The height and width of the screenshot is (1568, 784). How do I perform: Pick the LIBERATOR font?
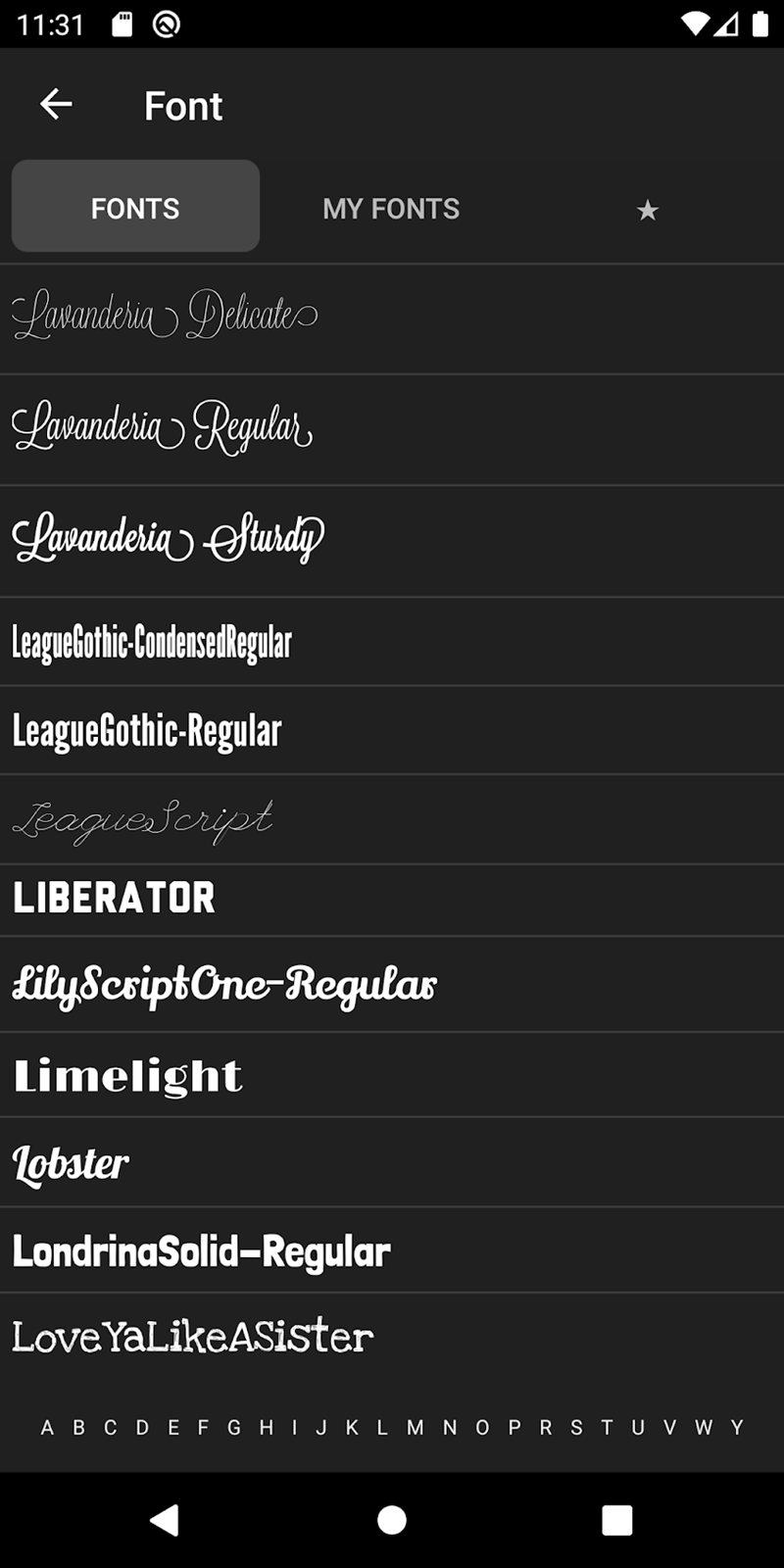(392, 900)
